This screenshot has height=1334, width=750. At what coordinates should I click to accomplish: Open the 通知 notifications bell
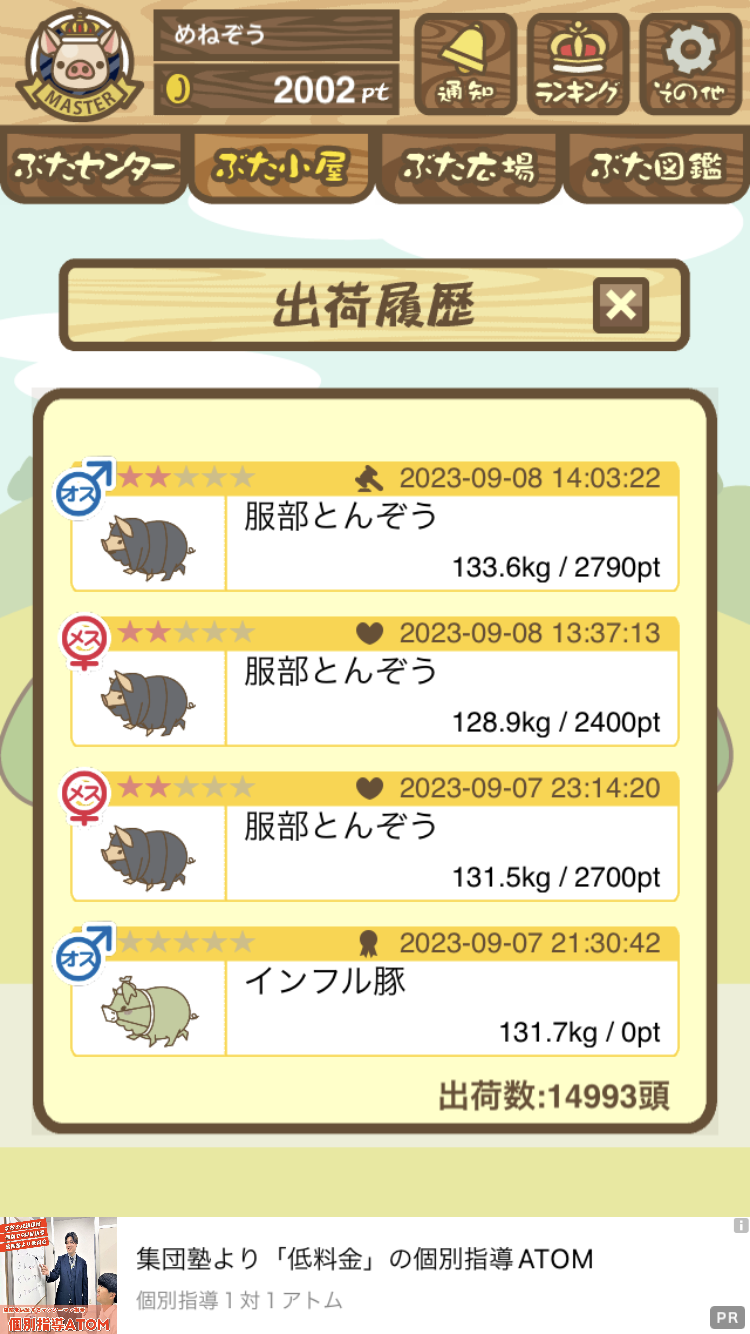(x=465, y=63)
